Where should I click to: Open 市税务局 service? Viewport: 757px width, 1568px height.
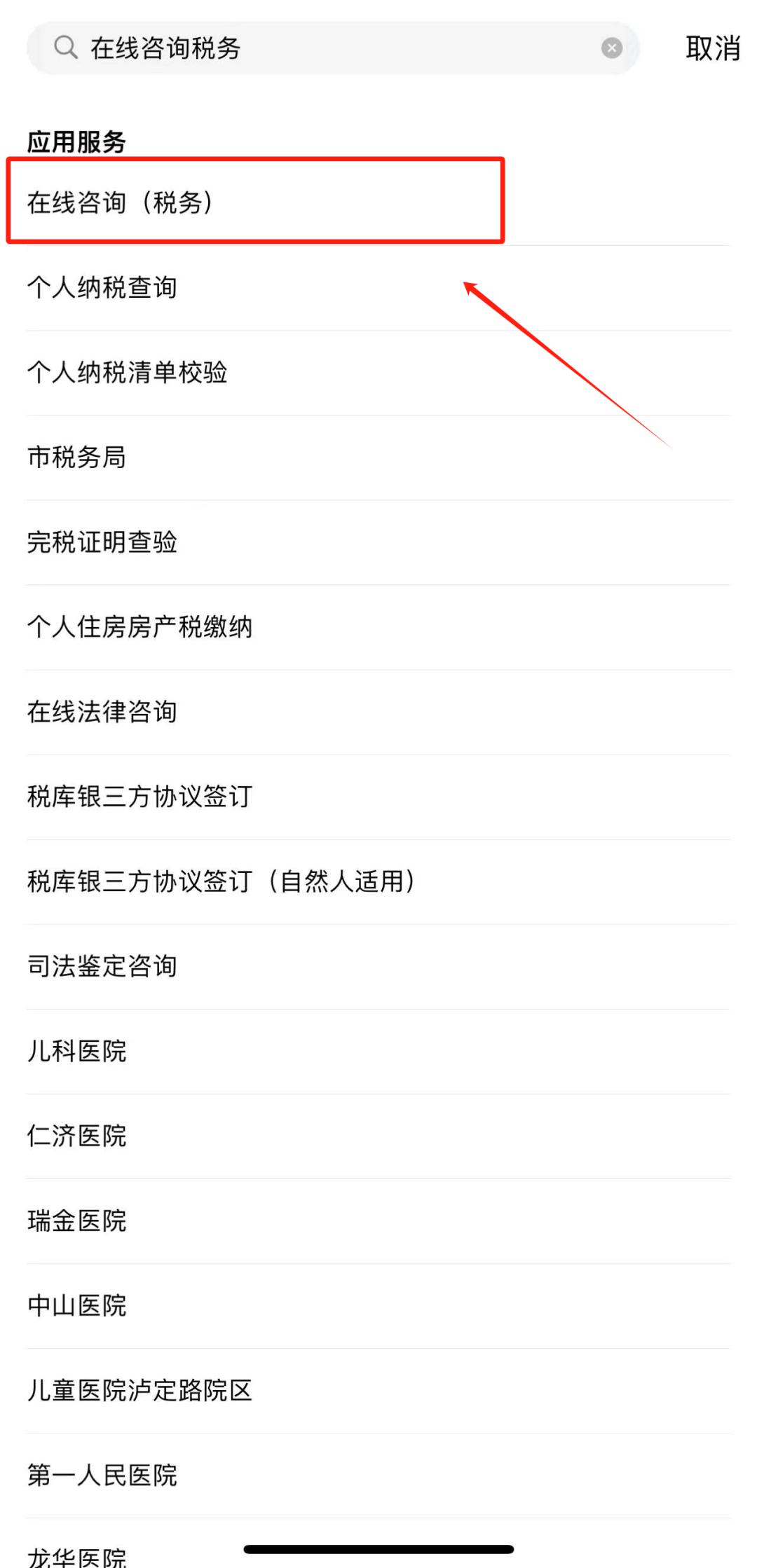tap(77, 457)
